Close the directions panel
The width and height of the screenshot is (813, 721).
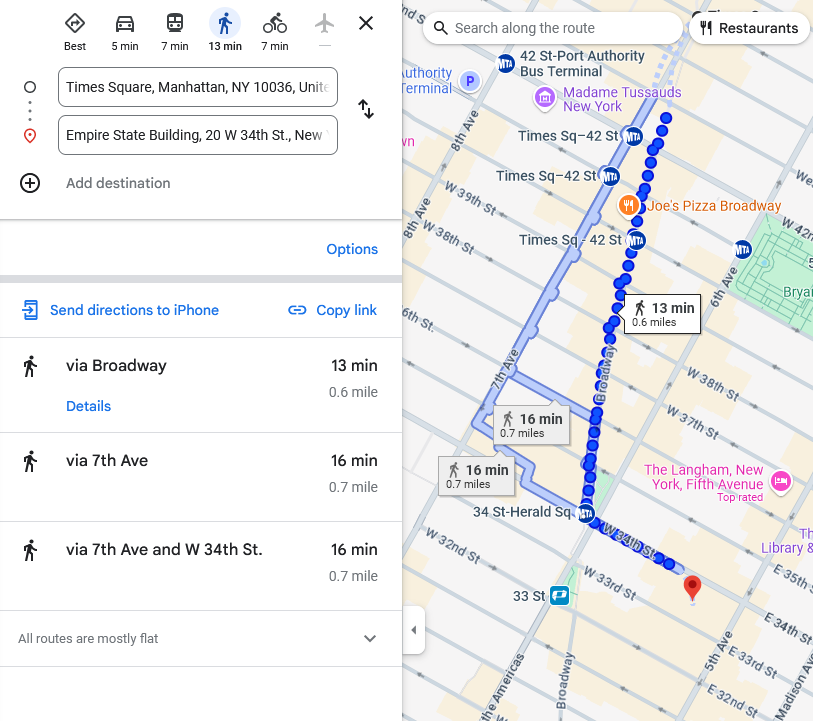(366, 23)
